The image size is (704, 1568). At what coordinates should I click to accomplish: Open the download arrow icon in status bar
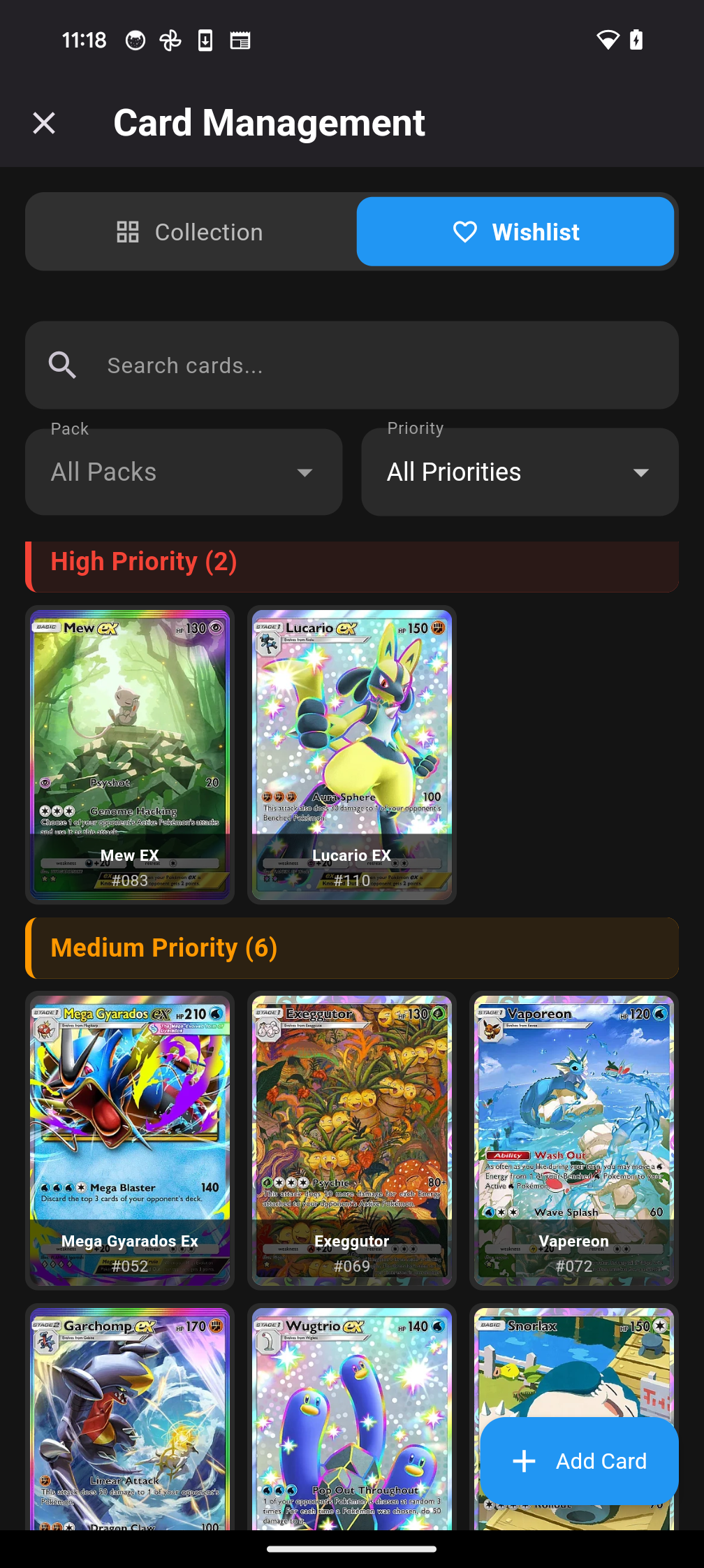pos(205,40)
